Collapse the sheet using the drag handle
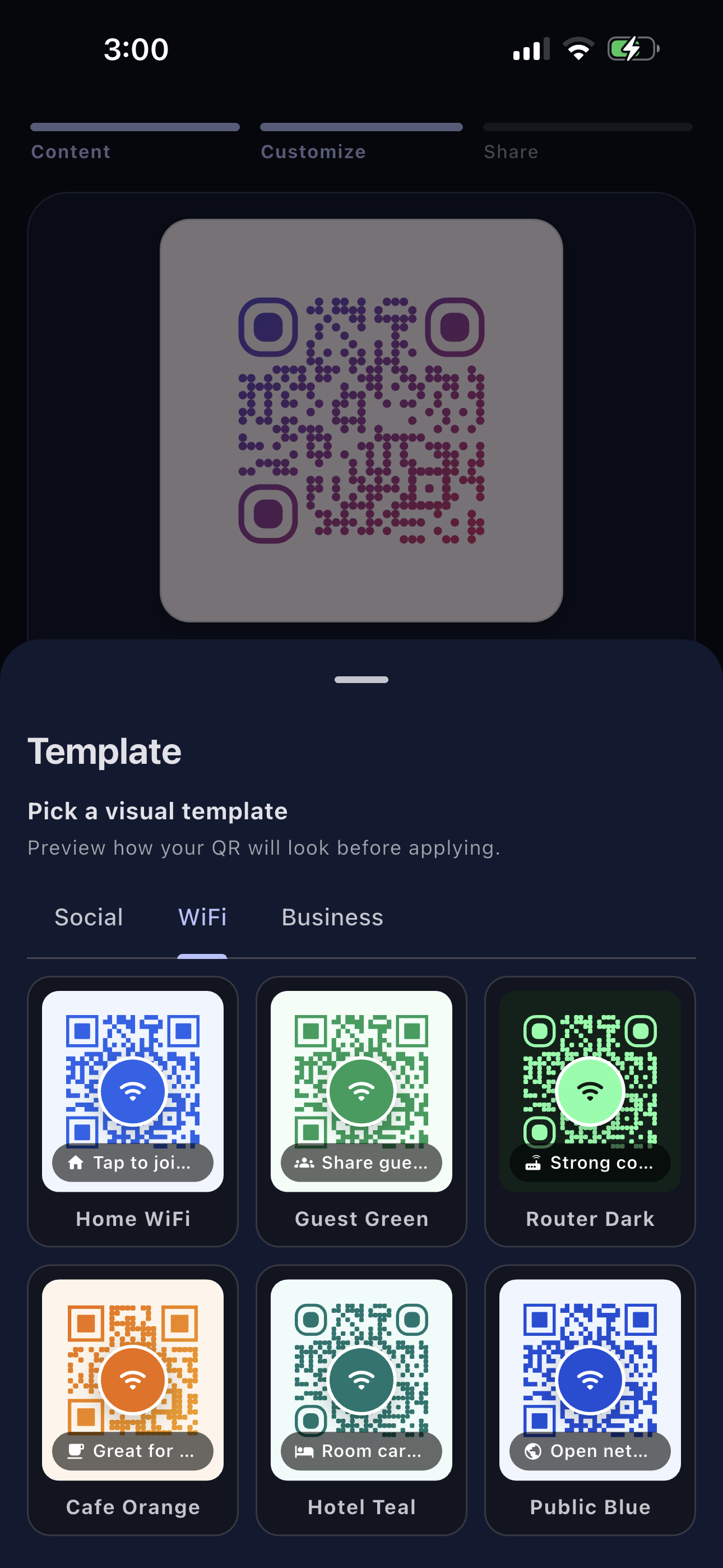This screenshot has height=1568, width=723. (x=361, y=678)
